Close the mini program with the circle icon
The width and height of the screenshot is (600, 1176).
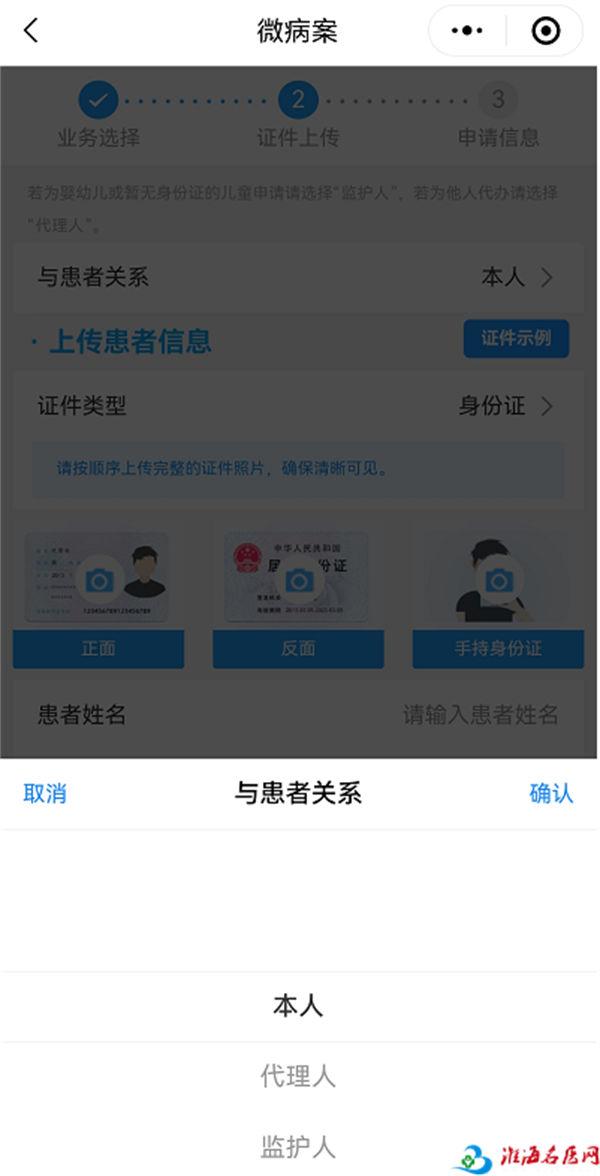pyautogui.click(x=545, y=31)
